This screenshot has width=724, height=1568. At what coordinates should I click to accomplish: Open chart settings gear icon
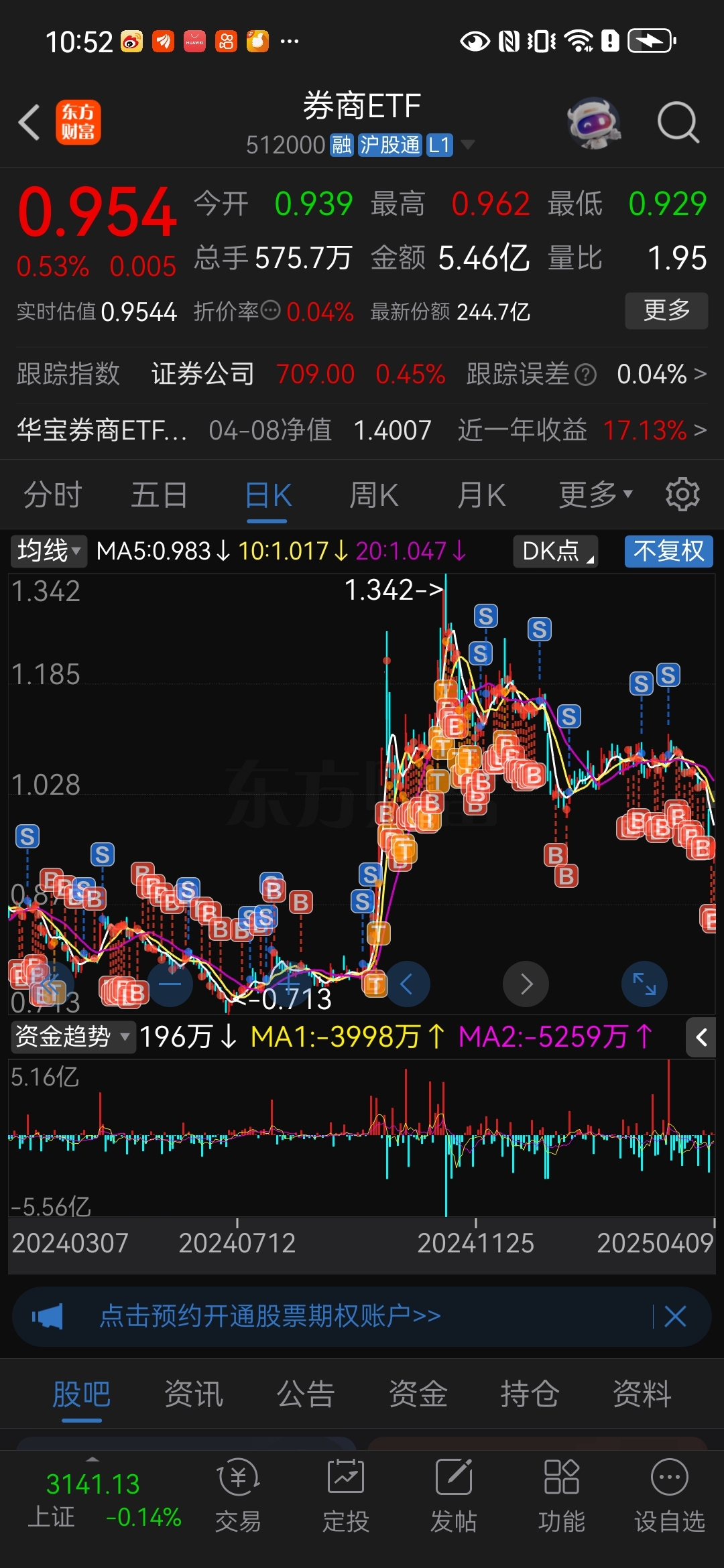tap(682, 495)
